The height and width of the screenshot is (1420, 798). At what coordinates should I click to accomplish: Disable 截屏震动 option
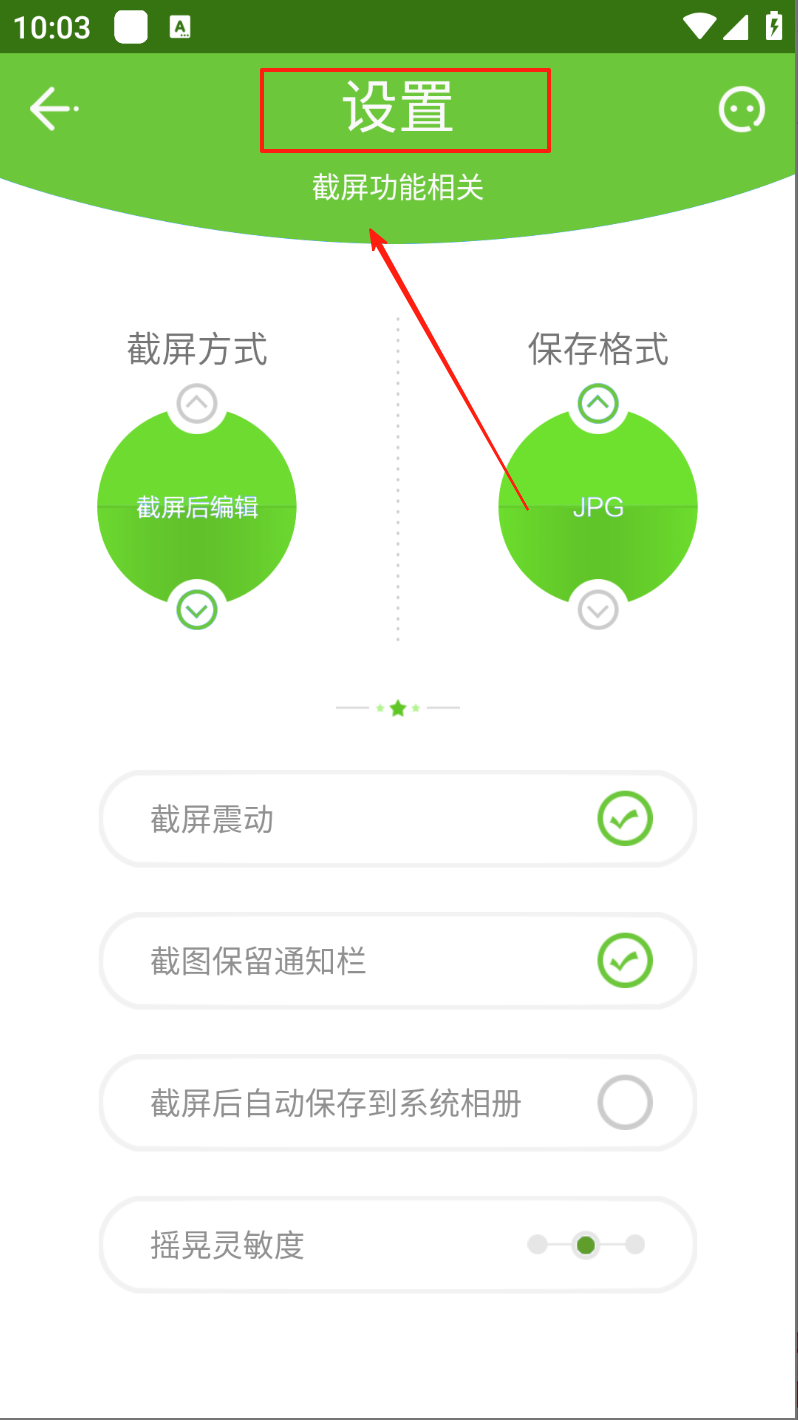(625, 820)
